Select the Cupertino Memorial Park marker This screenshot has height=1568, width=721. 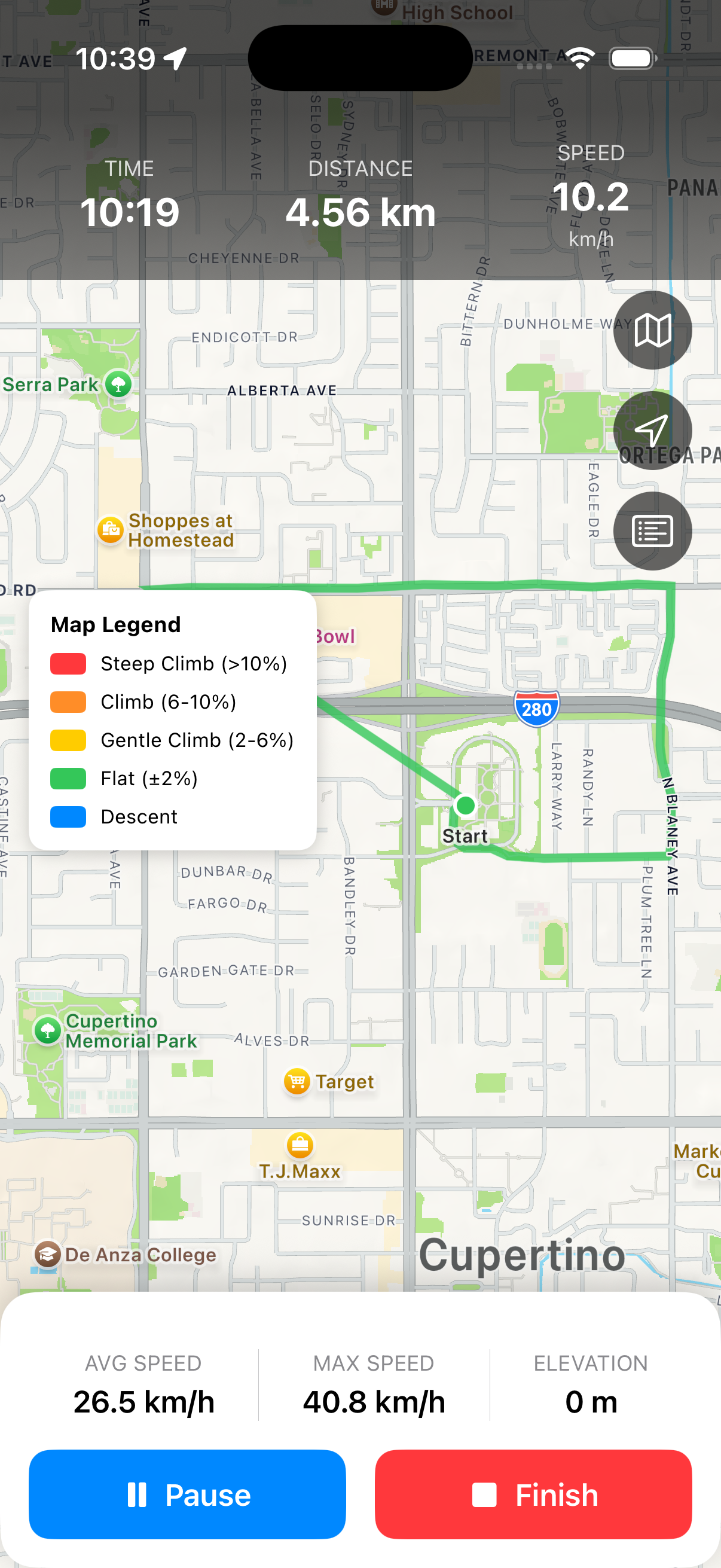coord(47,1030)
